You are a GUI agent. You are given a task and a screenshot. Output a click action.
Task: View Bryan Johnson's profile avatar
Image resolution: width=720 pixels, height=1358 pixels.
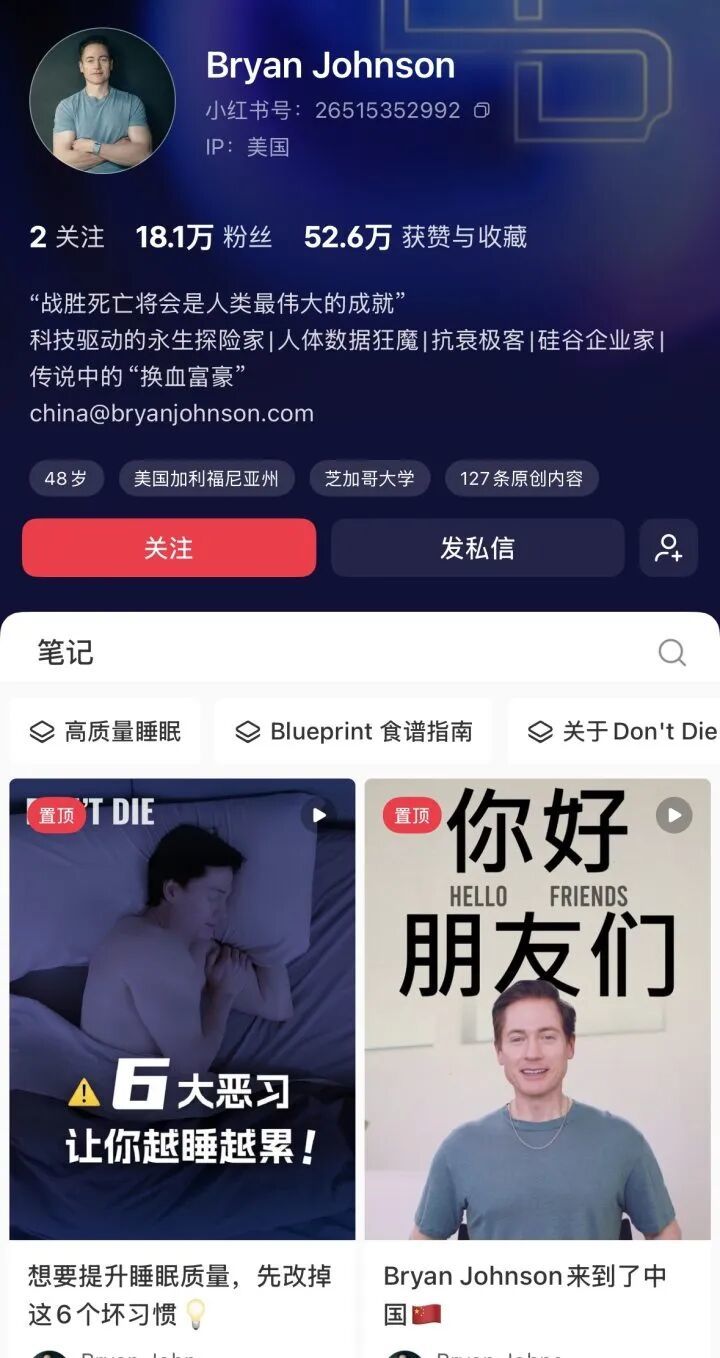click(102, 100)
